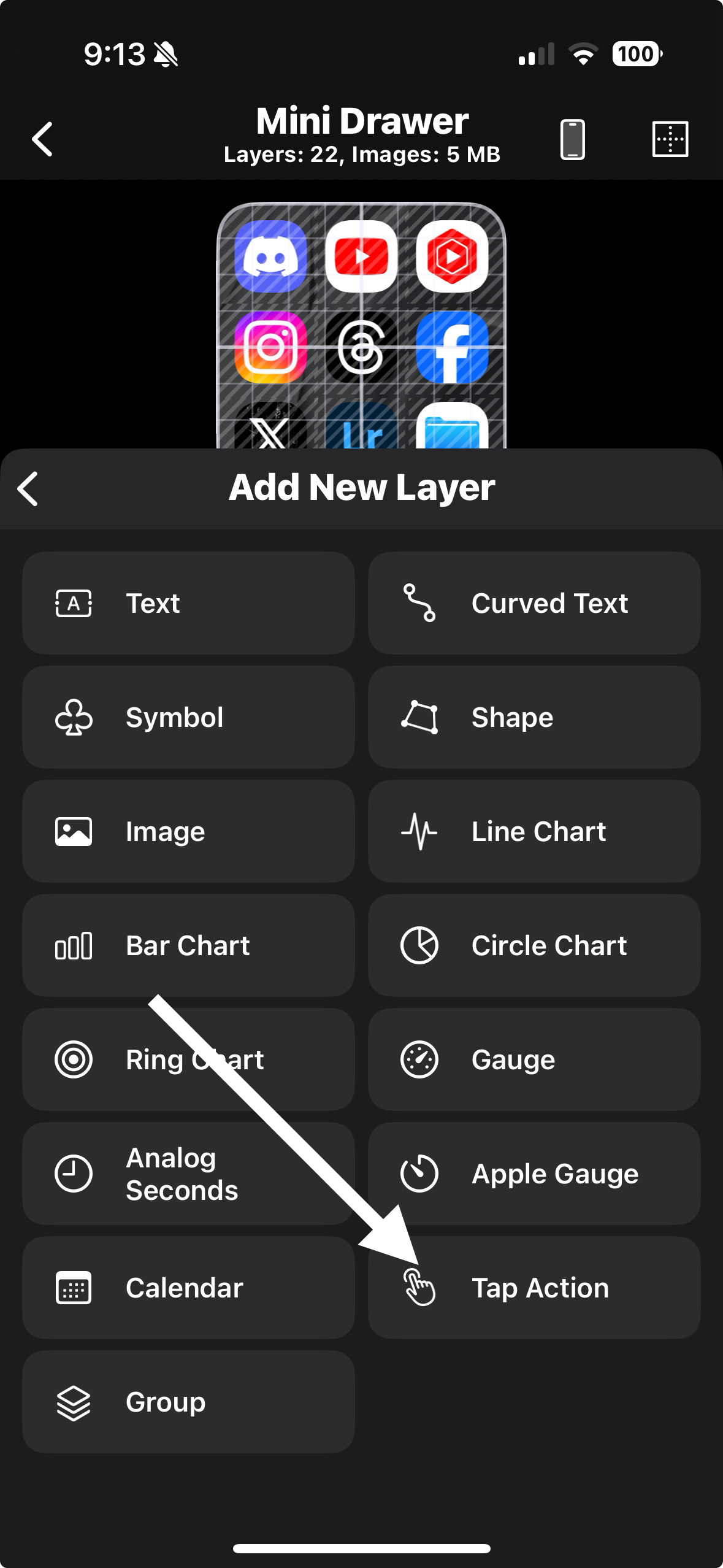Image resolution: width=723 pixels, height=1568 pixels.
Task: Add a Circle Chart layer
Action: click(x=534, y=945)
